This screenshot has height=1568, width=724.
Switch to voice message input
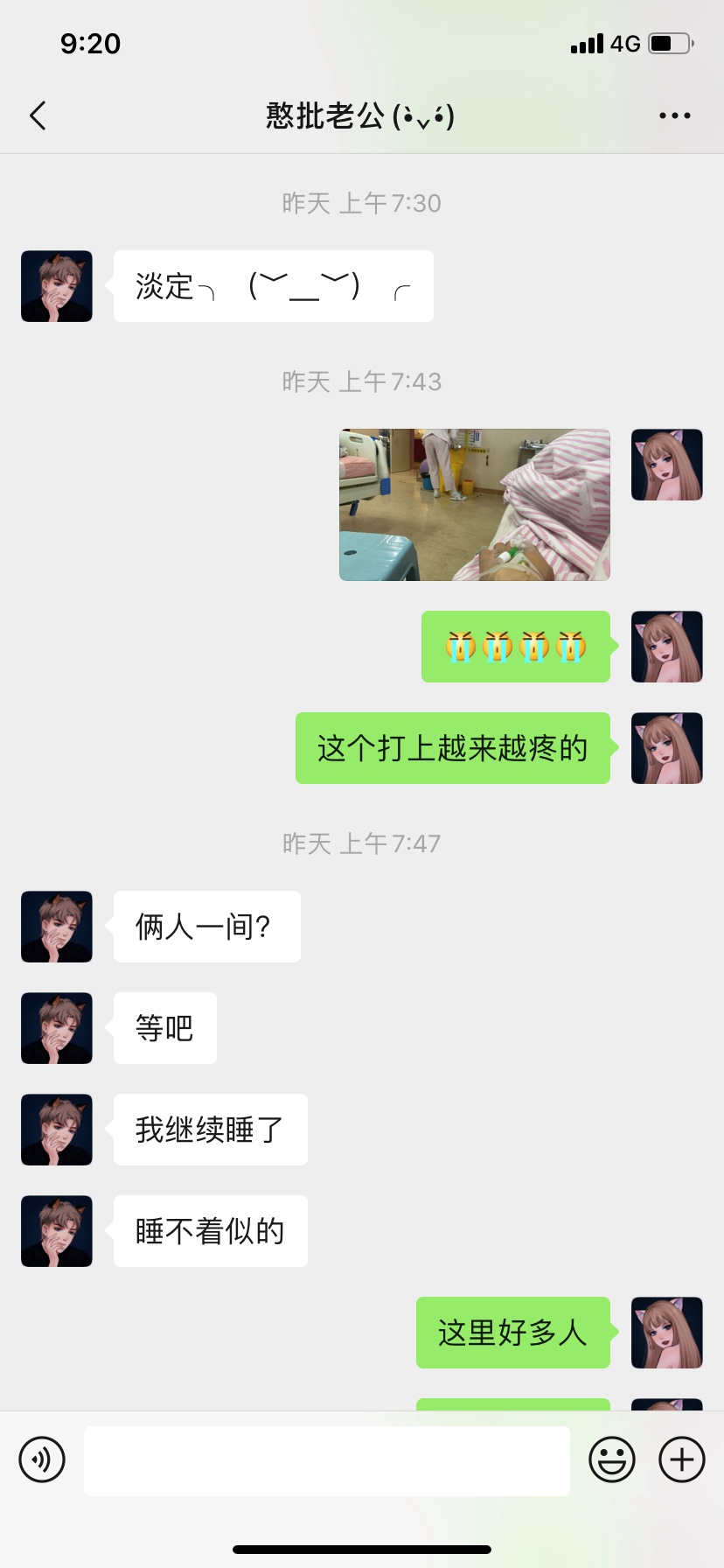(42, 1459)
